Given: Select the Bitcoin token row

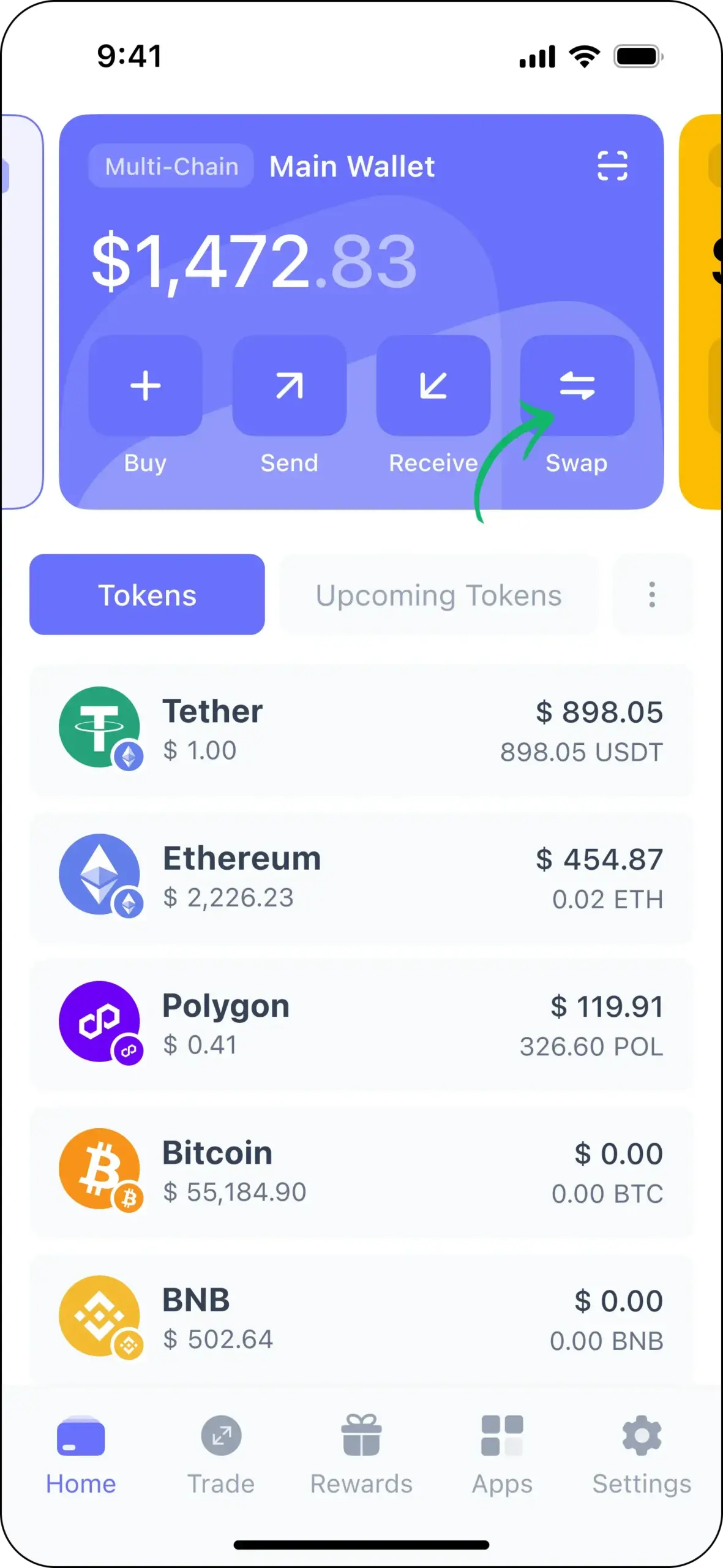Looking at the screenshot, I should tap(361, 1171).
